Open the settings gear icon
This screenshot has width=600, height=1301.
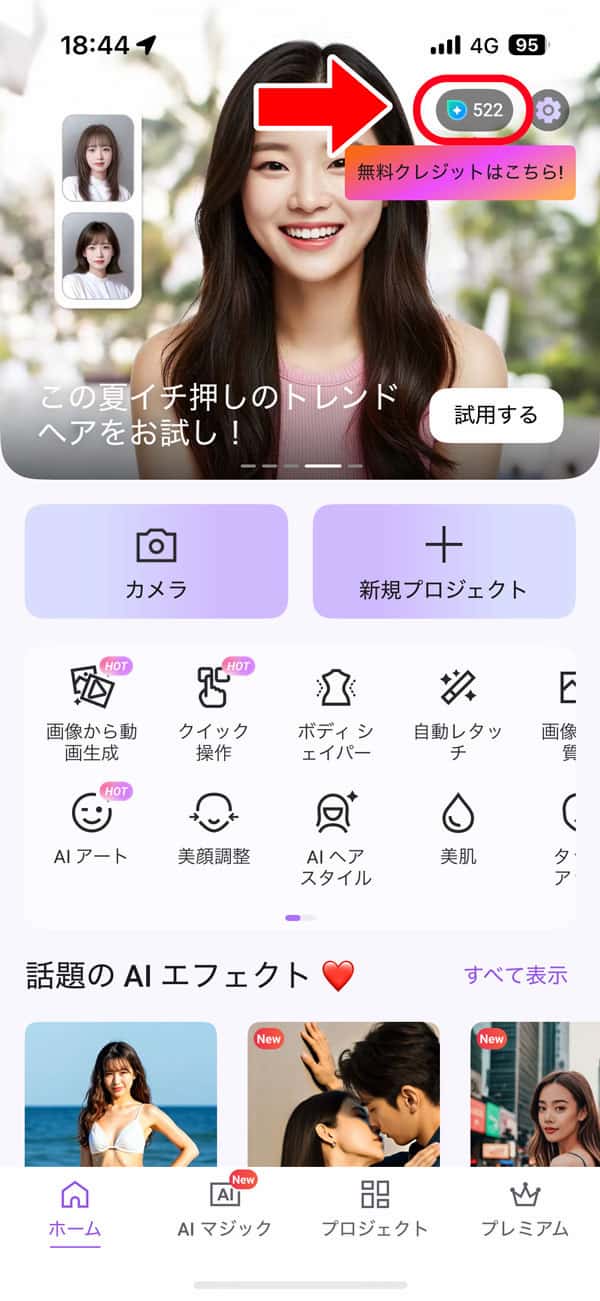[548, 110]
